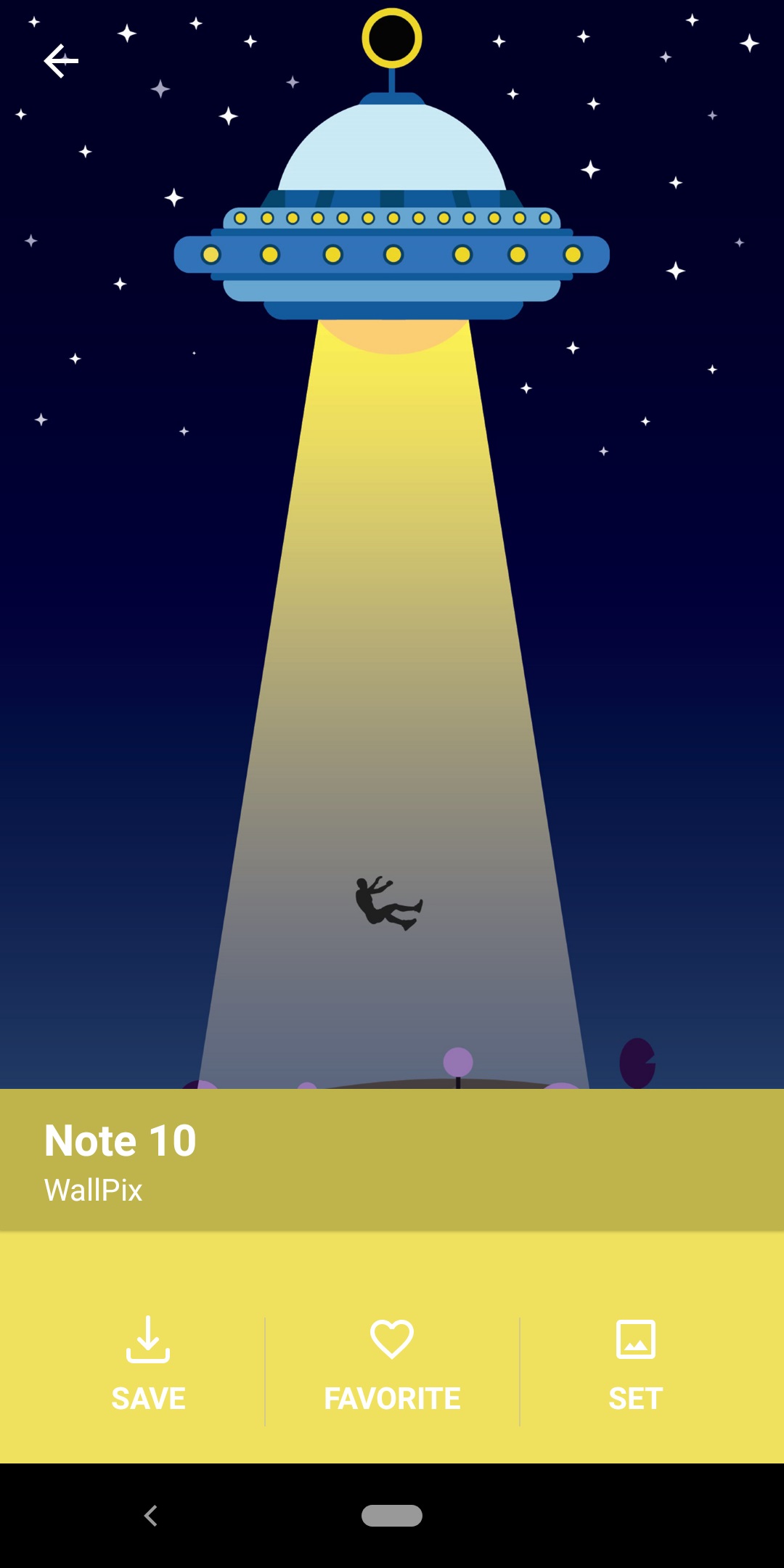
Task: Save the Note 10 wallpaper
Action: (148, 1365)
